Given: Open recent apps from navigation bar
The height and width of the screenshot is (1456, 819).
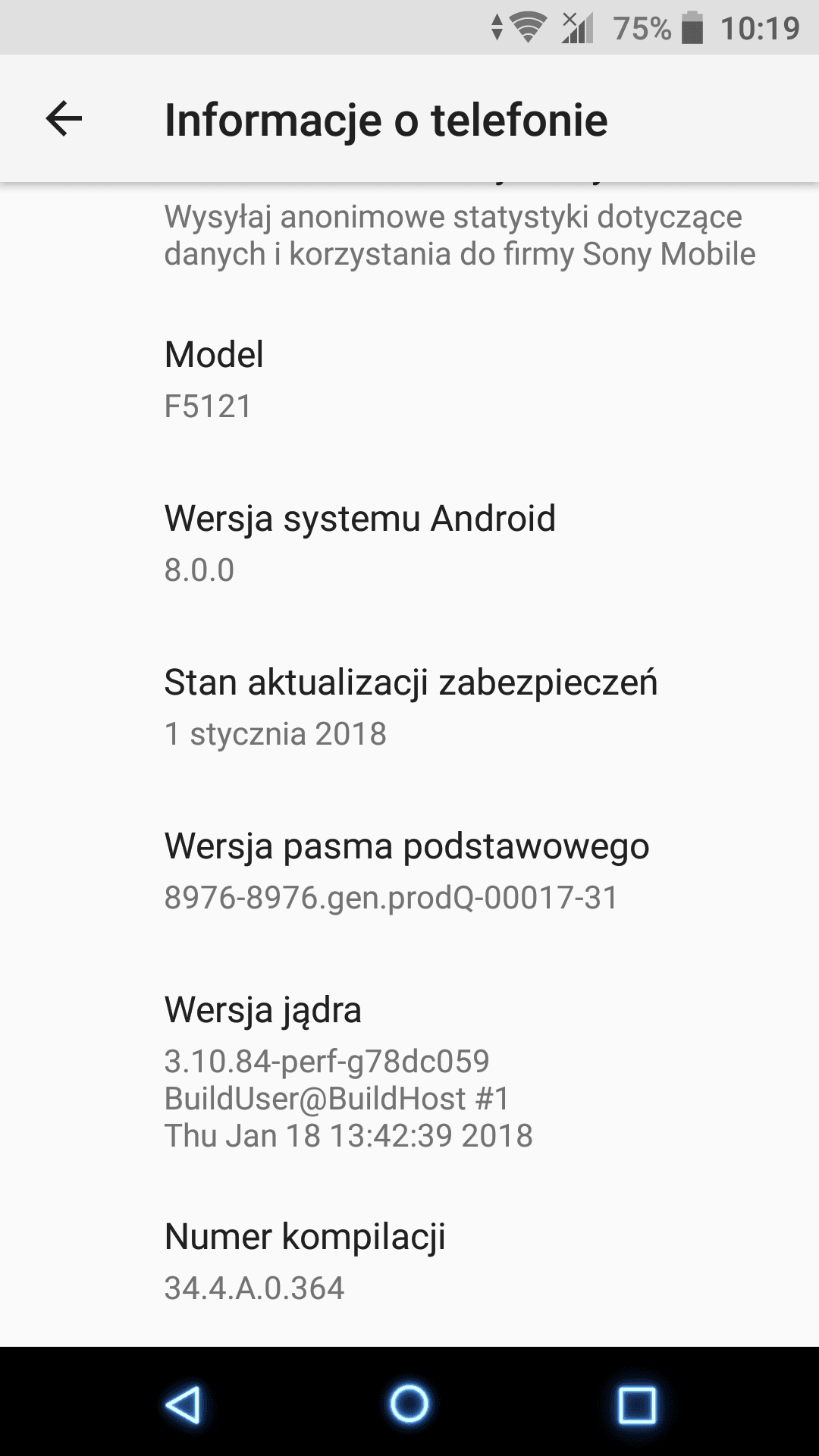Looking at the screenshot, I should [637, 1404].
